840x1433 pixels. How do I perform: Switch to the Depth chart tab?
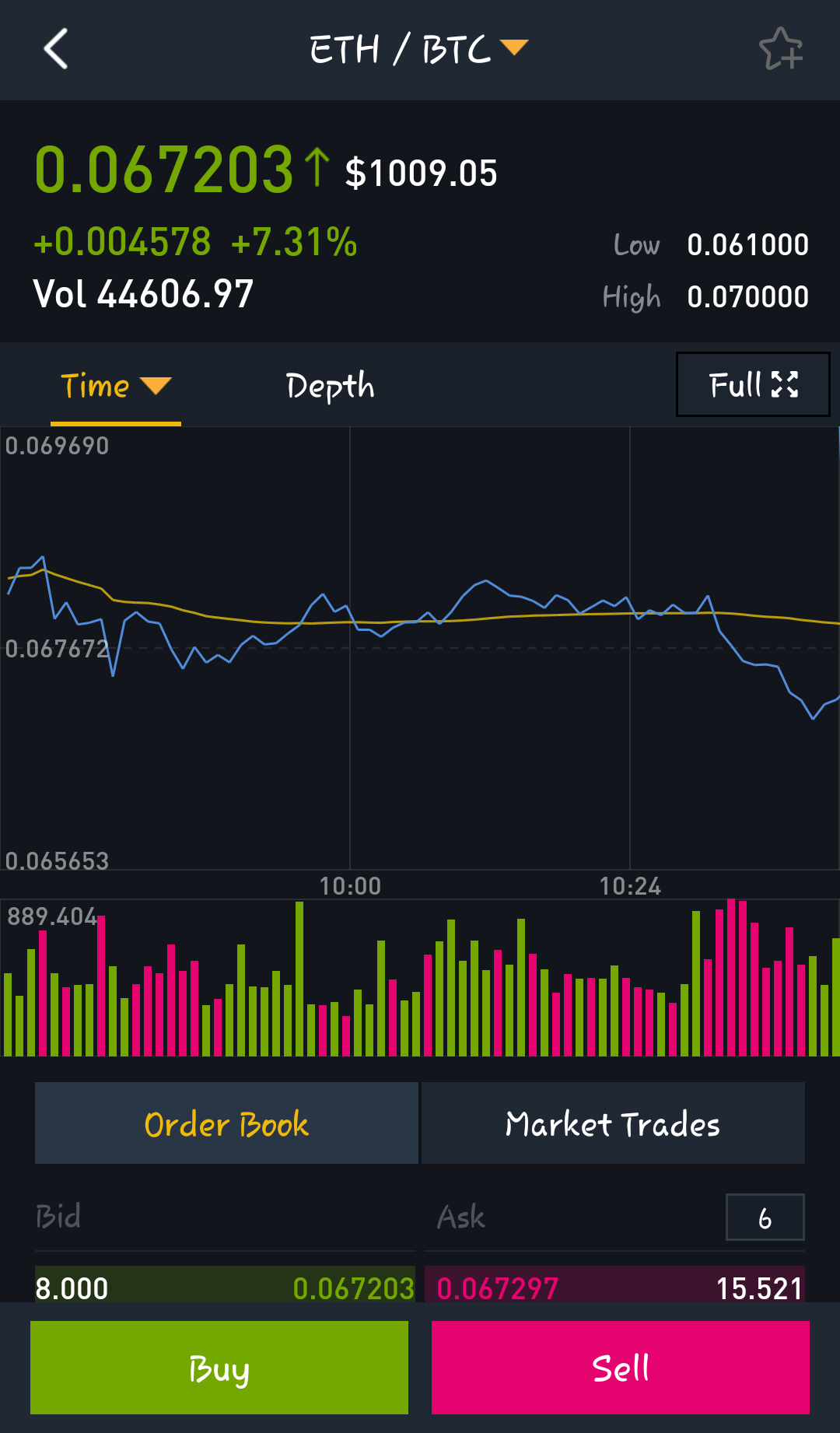[x=330, y=386]
